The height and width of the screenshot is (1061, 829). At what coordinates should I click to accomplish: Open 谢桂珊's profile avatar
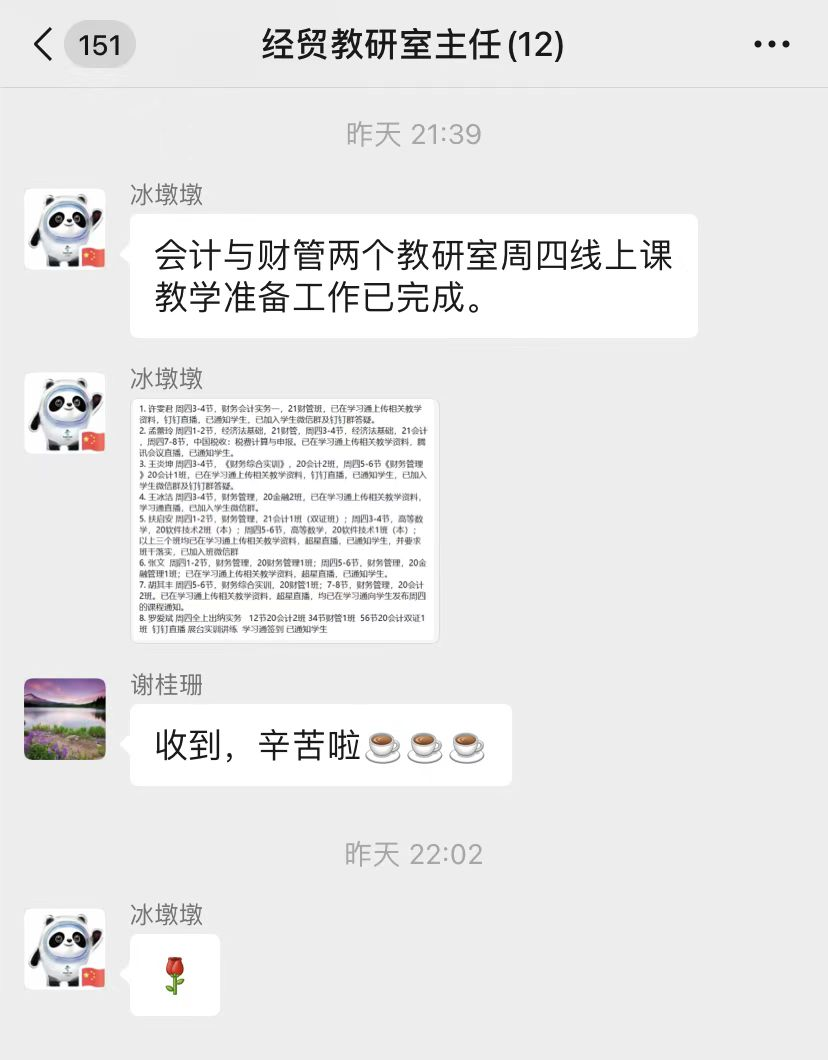65,719
